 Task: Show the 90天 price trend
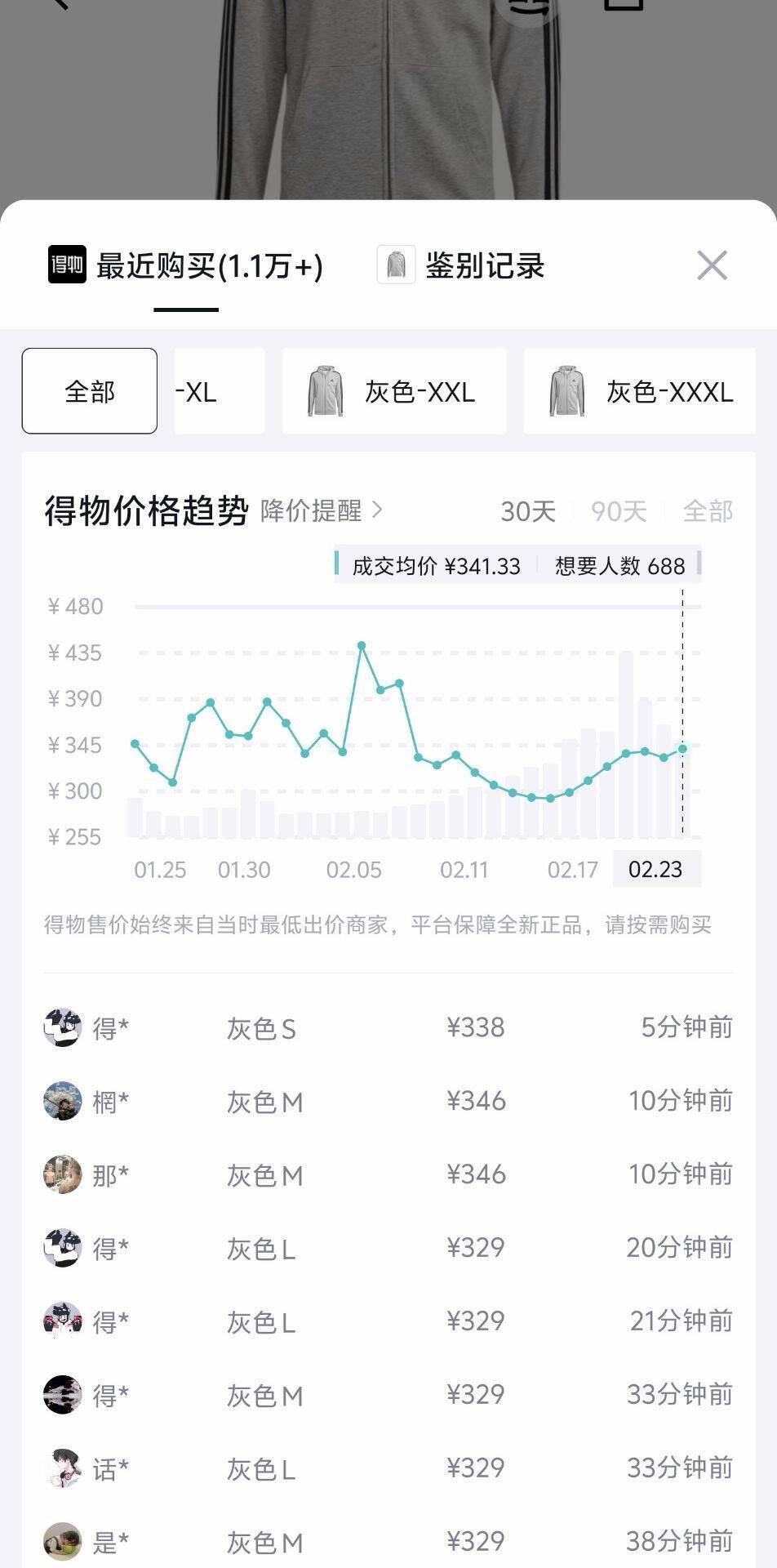pos(619,512)
